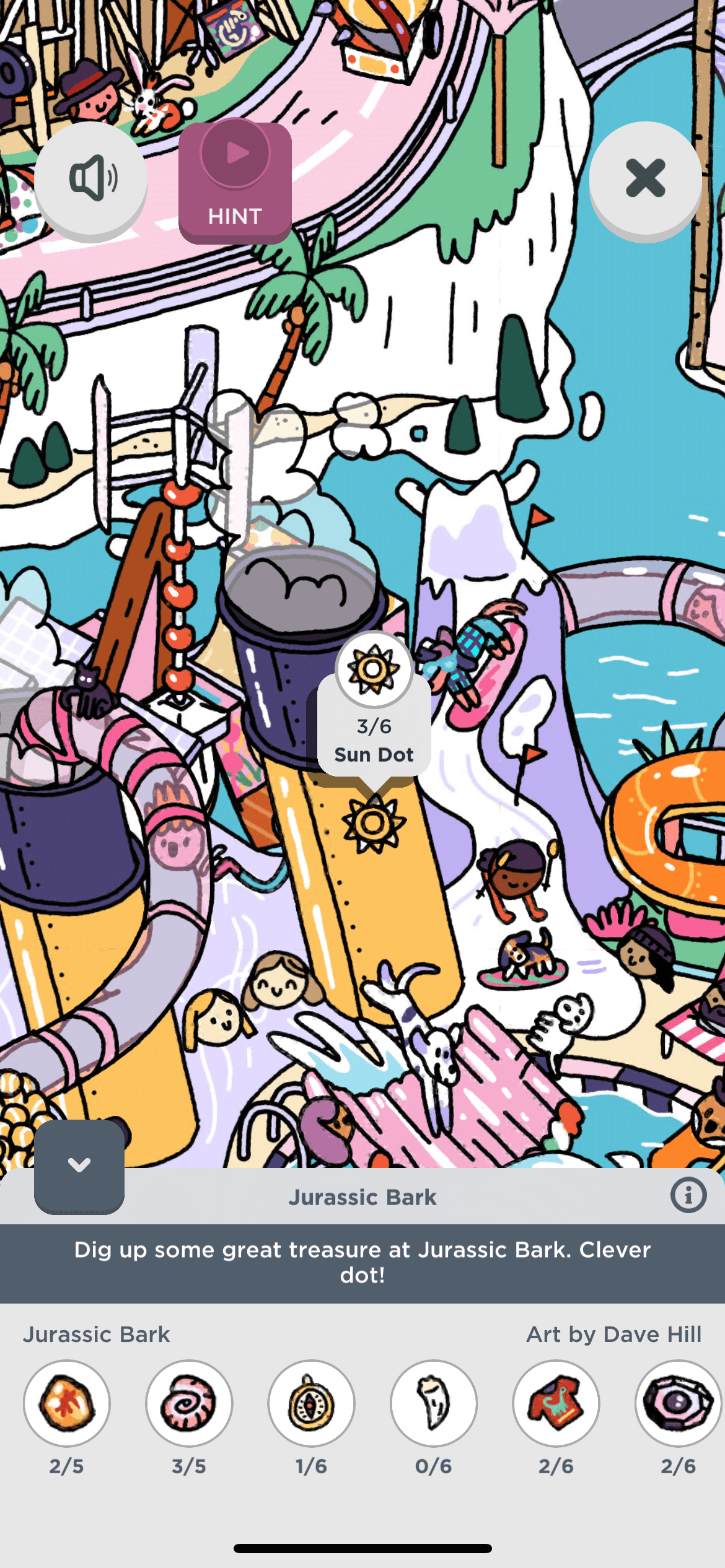The image size is (725, 1568).
Task: Select the amber fossil item showing 2/5
Action: 67,1403
